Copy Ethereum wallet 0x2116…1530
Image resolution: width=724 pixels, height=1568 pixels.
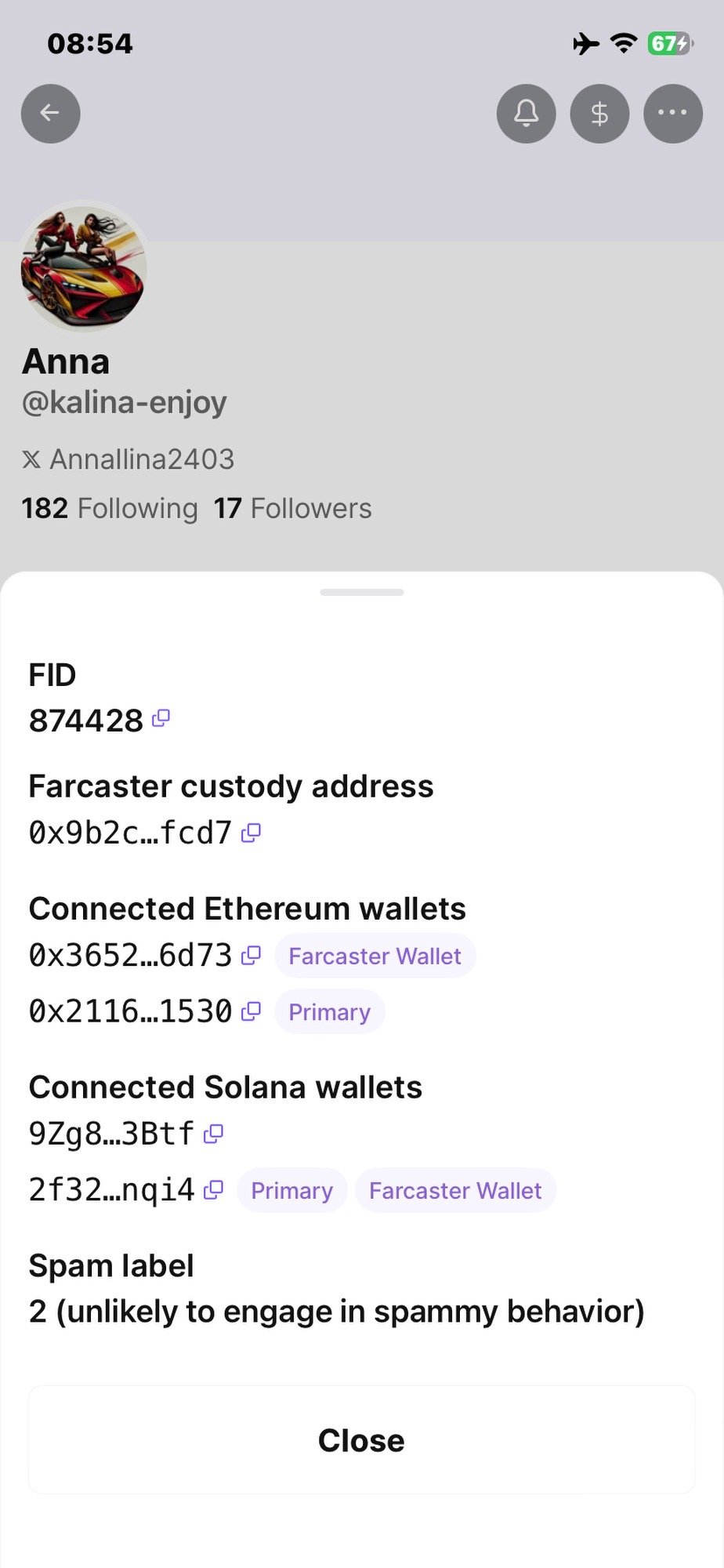(251, 1011)
